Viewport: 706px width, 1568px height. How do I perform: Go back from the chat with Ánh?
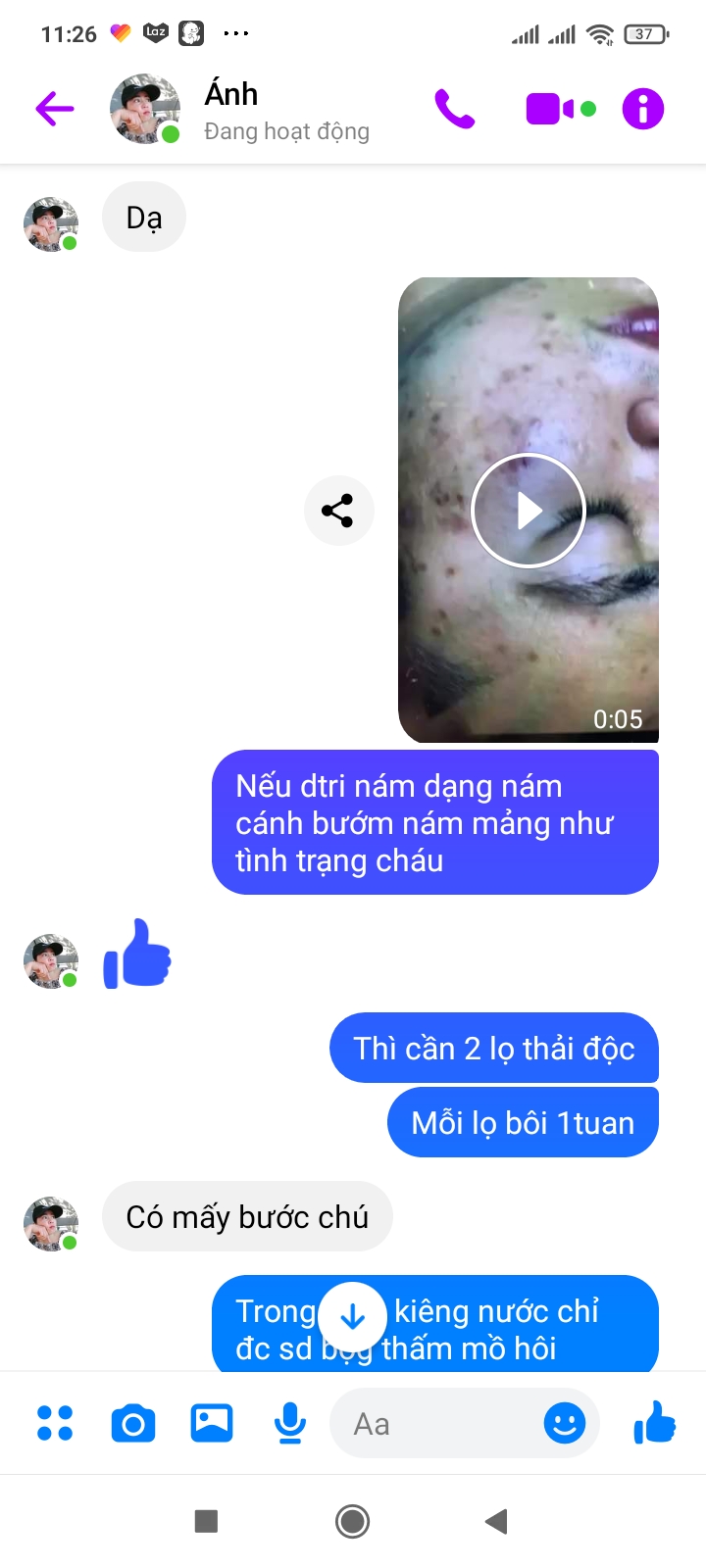click(55, 108)
